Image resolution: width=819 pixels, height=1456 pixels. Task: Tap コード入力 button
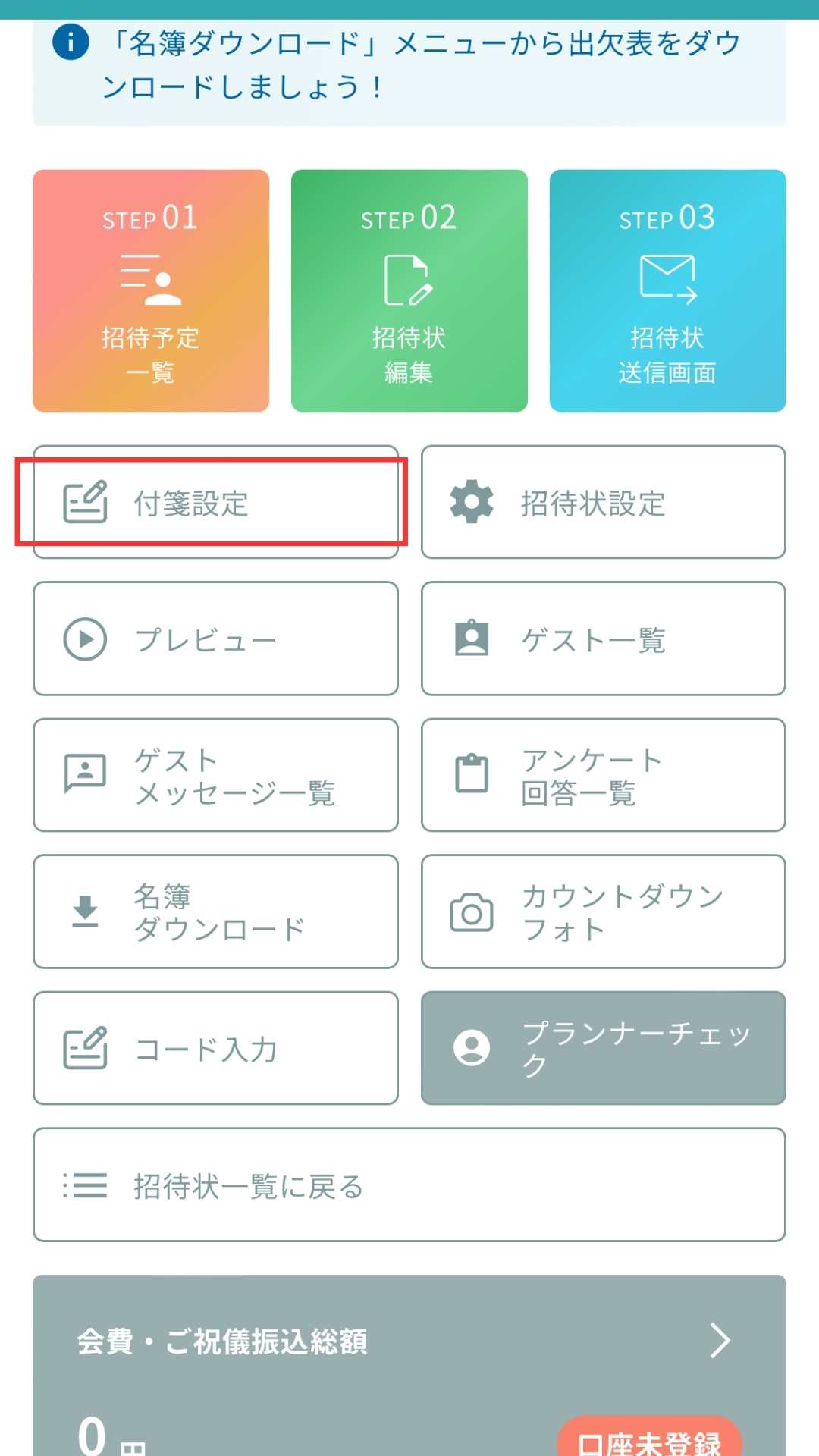coord(215,1049)
